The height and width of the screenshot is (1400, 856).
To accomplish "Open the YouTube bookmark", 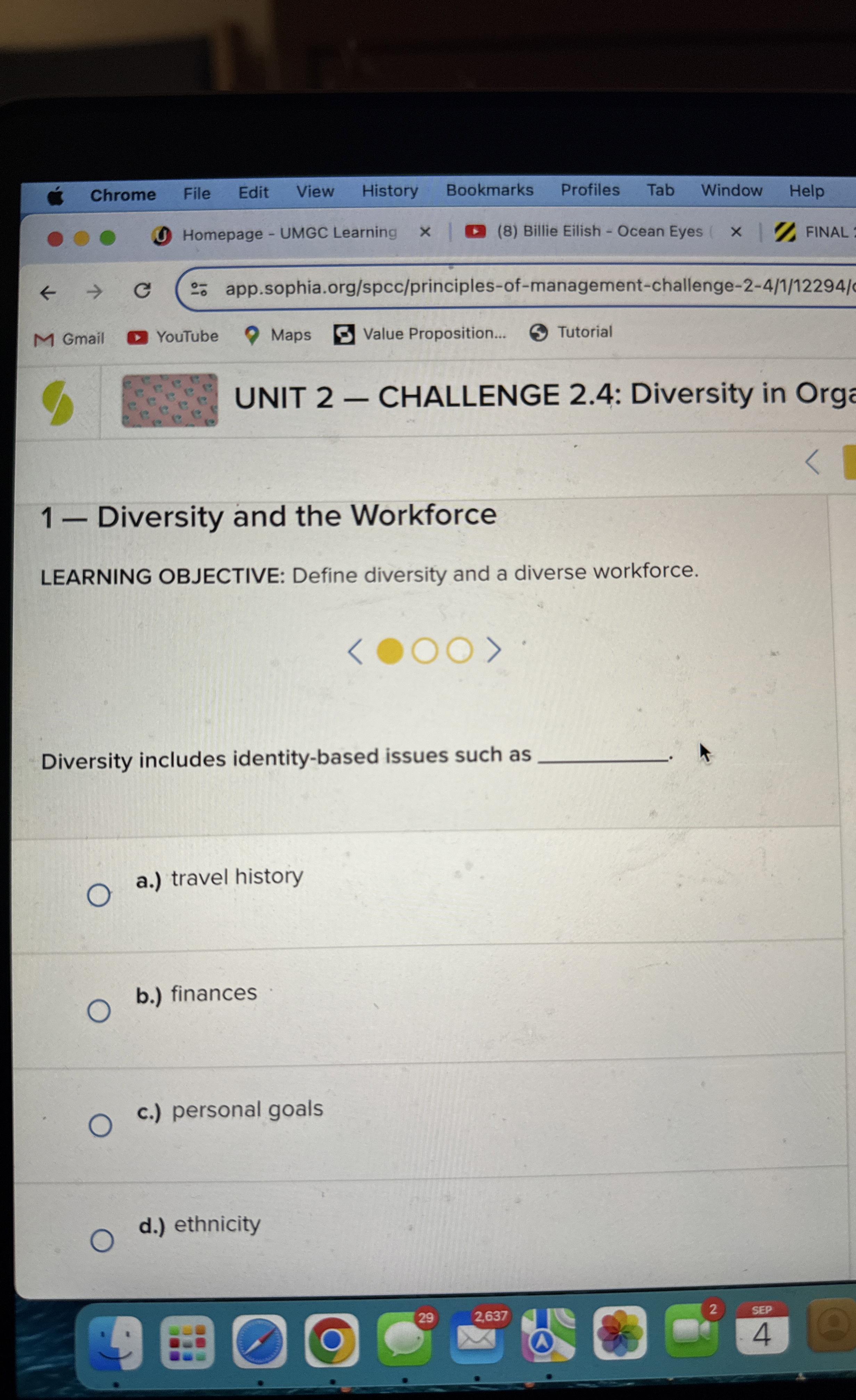I will pyautogui.click(x=173, y=337).
